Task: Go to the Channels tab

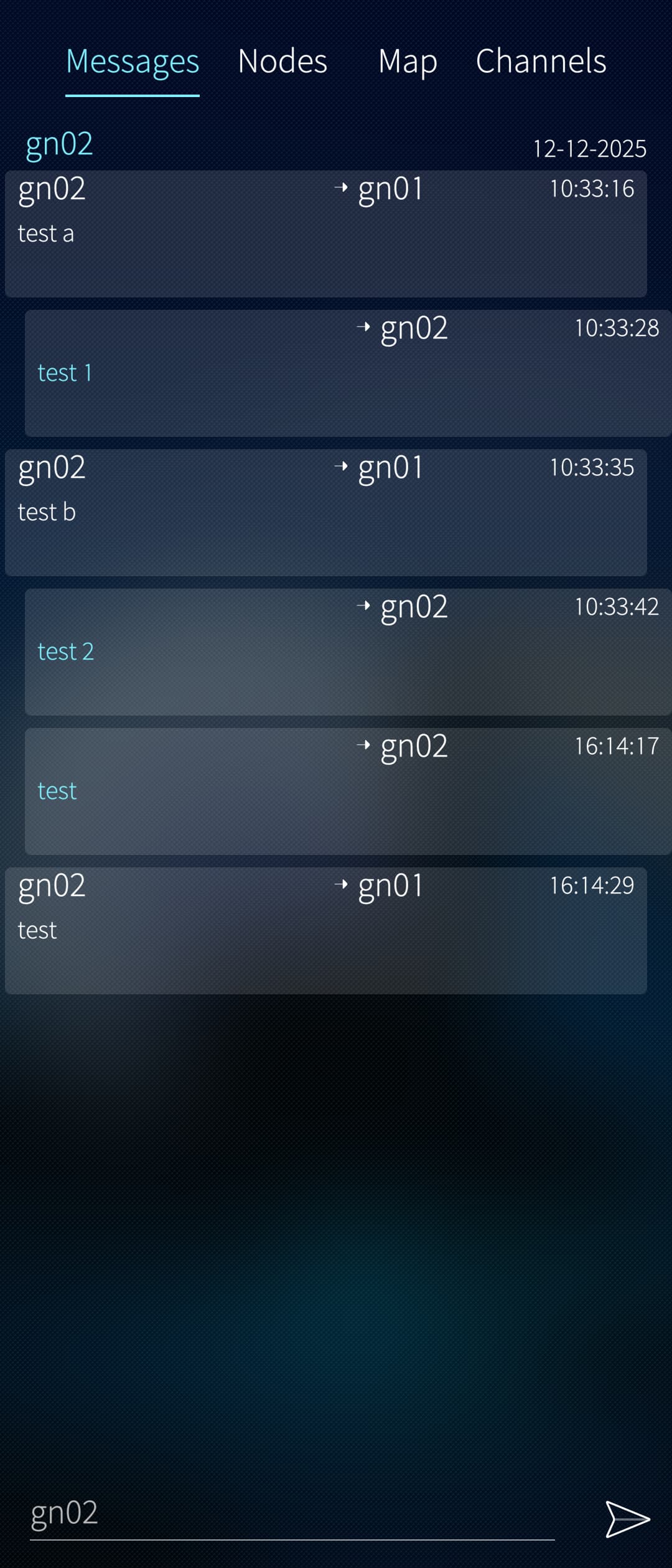Action: [541, 62]
